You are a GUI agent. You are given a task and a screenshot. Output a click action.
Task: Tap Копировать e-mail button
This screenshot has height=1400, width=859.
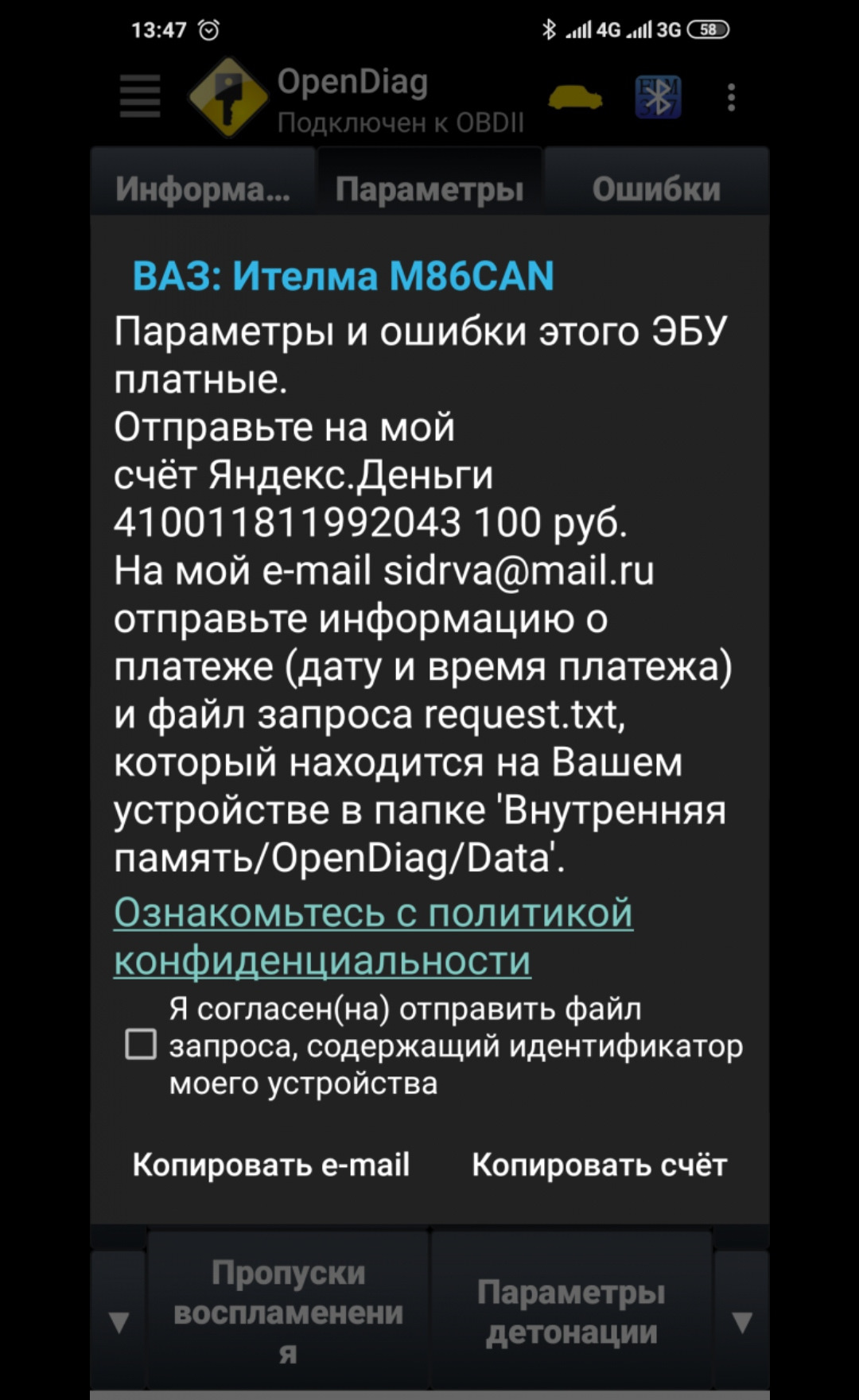click(271, 1165)
